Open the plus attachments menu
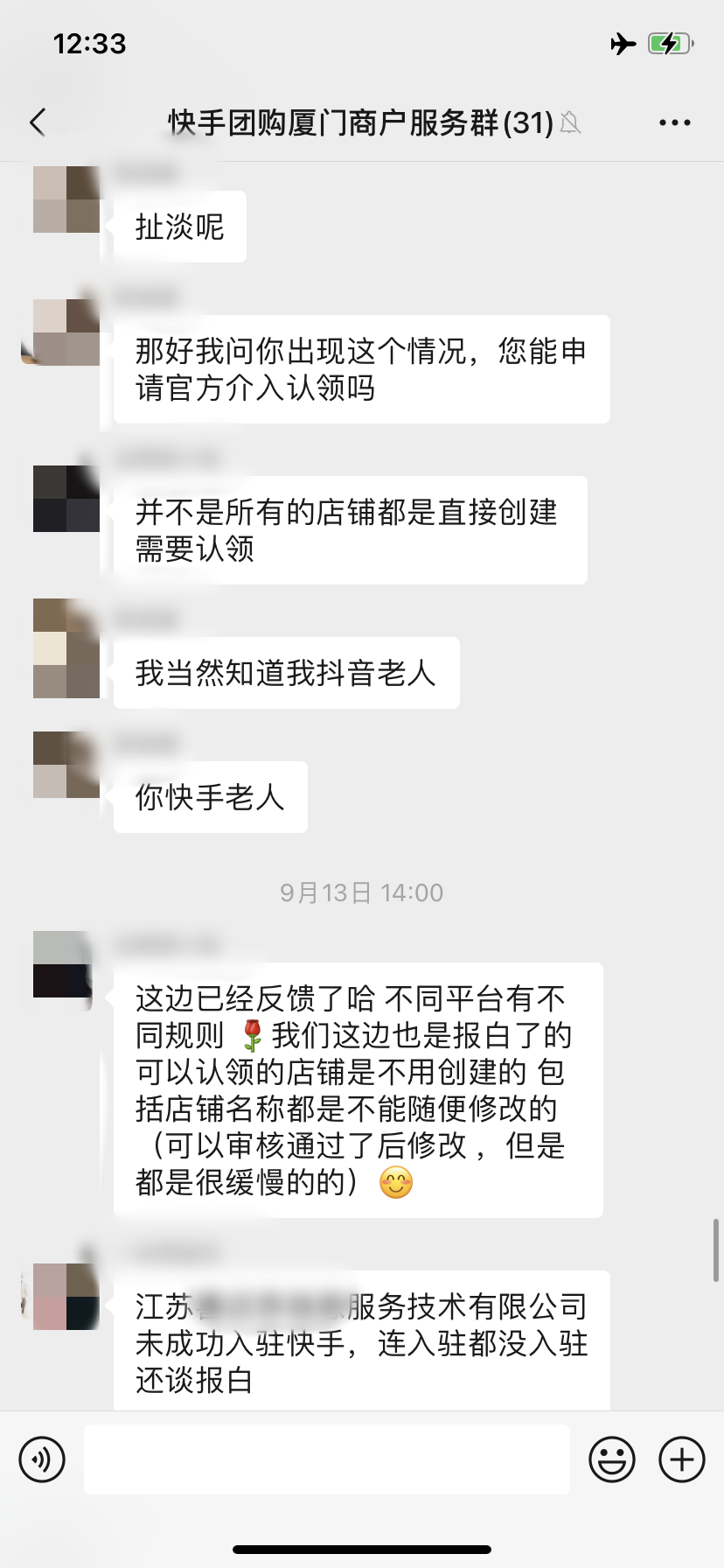This screenshot has width=724, height=1568. [682, 1459]
